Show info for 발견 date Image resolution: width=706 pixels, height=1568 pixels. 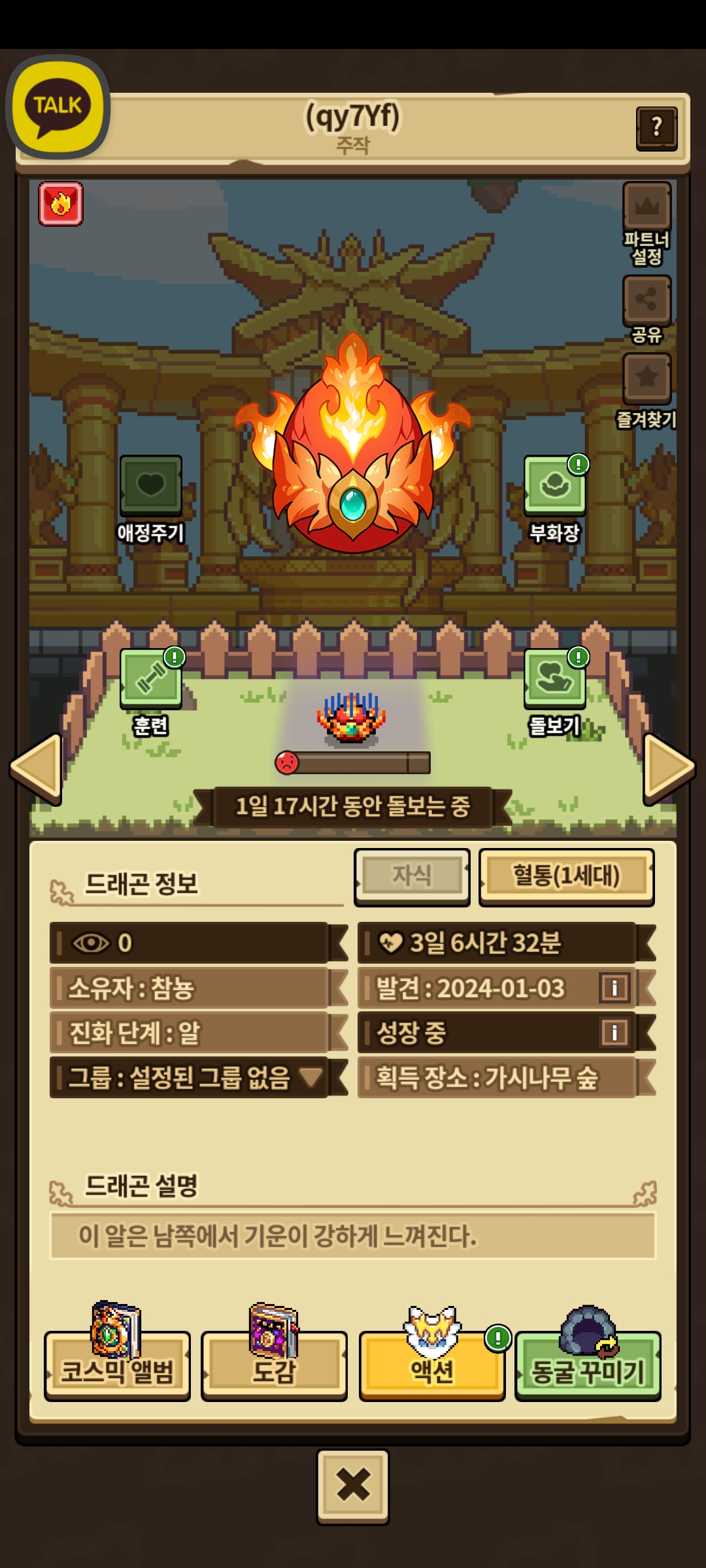(x=614, y=988)
